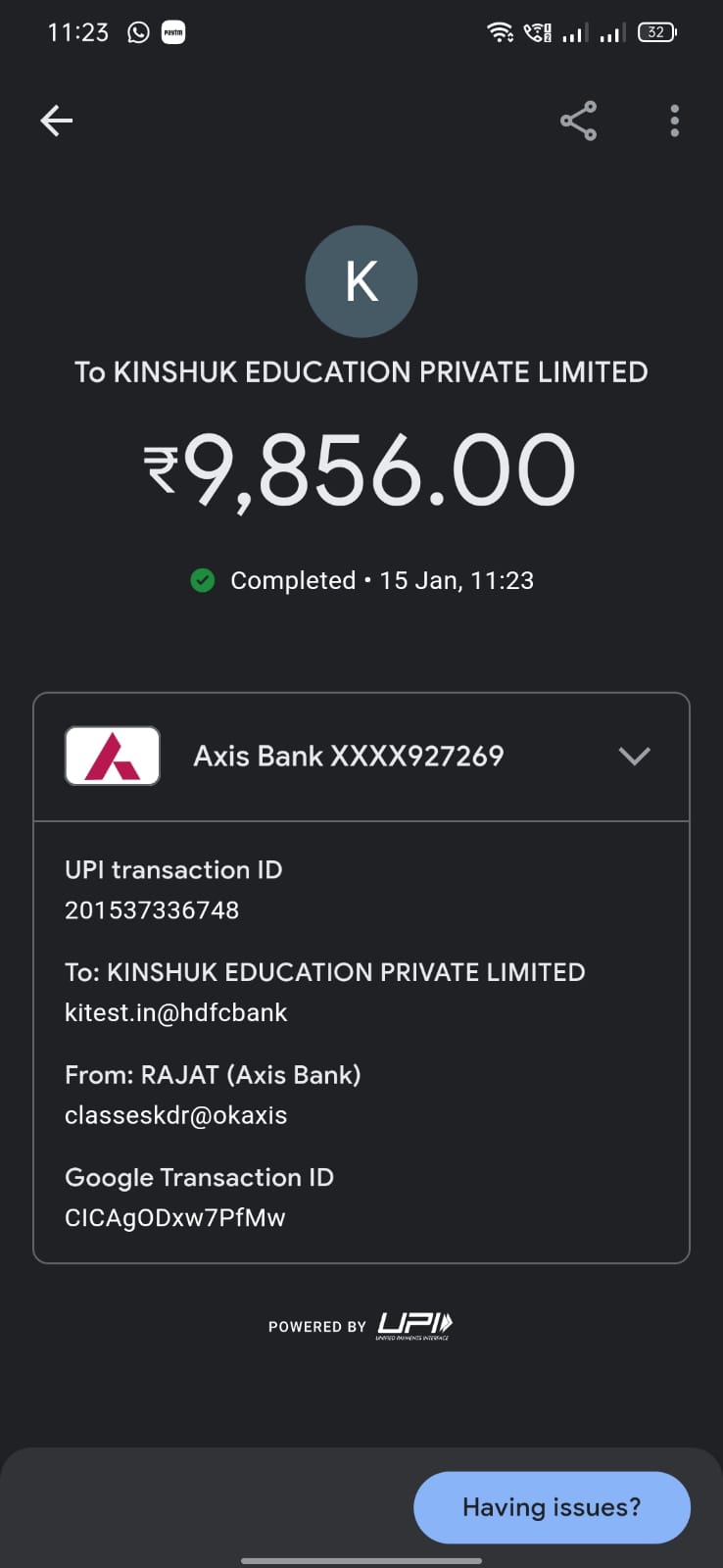Open the three-dot overflow menu
723x1568 pixels.
tap(674, 121)
